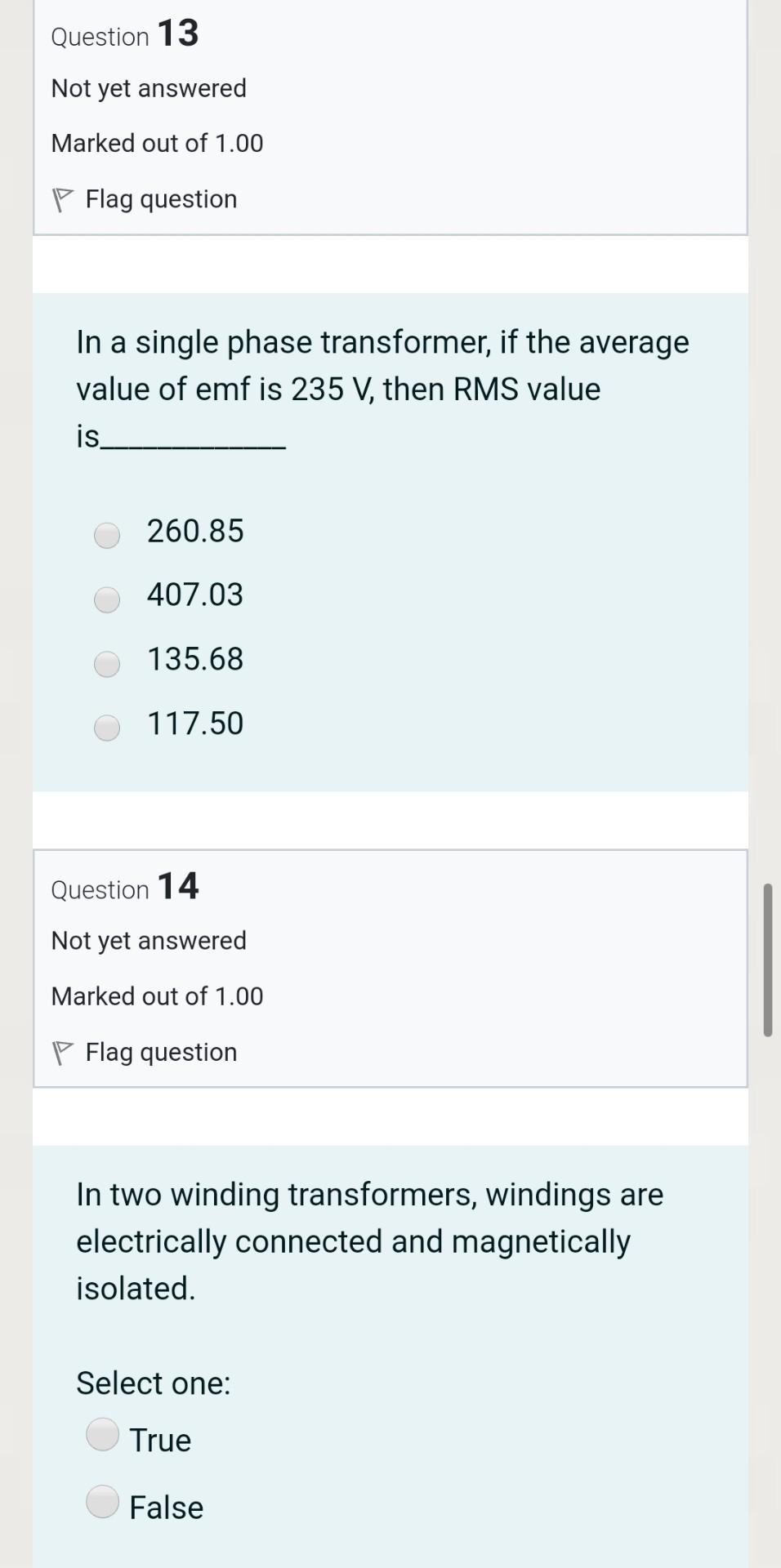Image resolution: width=781 pixels, height=1568 pixels.
Task: Select True for question 14
Action: click(103, 1434)
